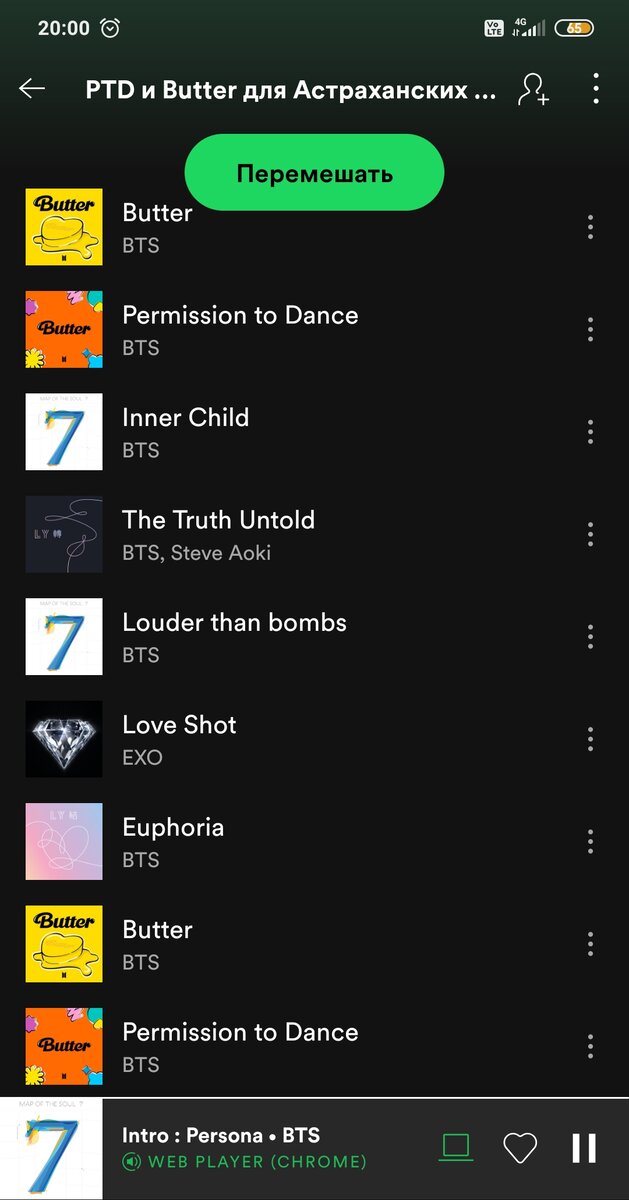Tap the Перемешать shuffle button

click(314, 174)
